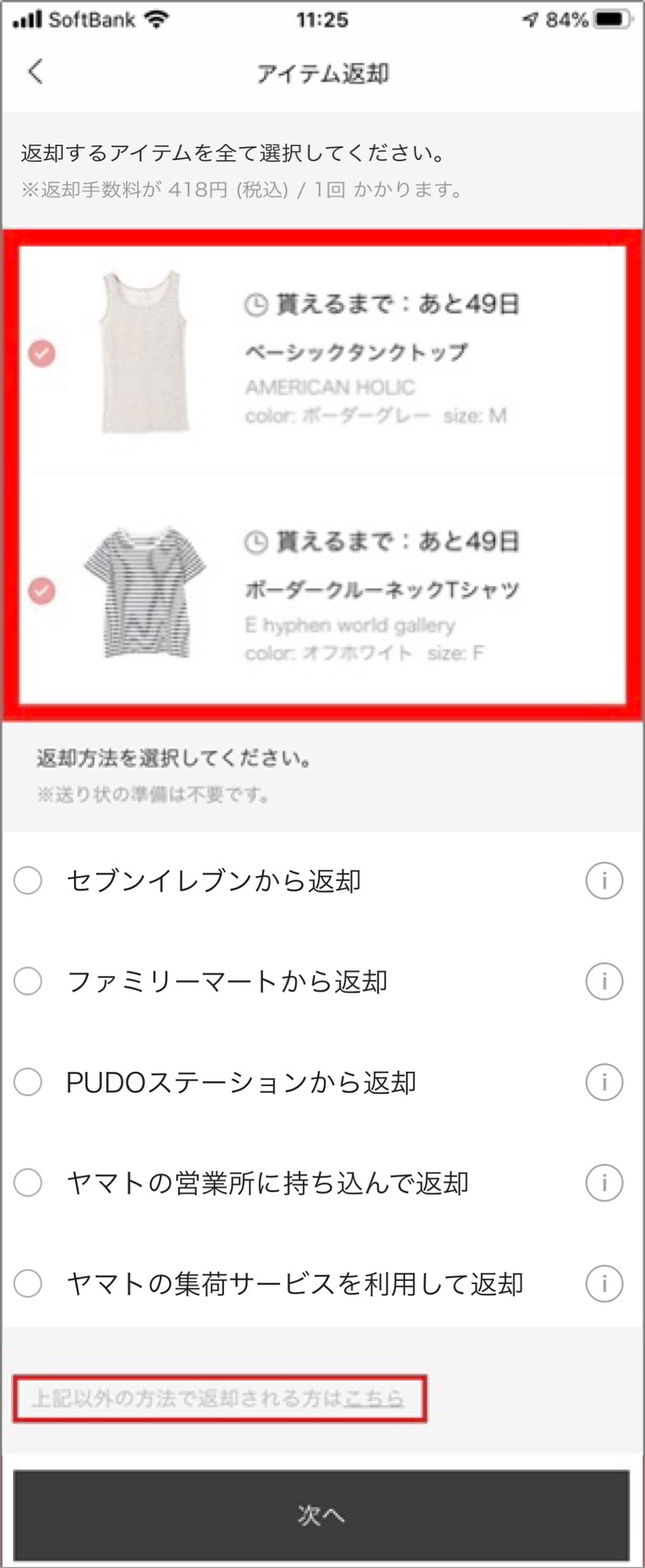The height and width of the screenshot is (1568, 645).
Task: View info for ヤマトの集荷サービス
Action: pos(603,1283)
